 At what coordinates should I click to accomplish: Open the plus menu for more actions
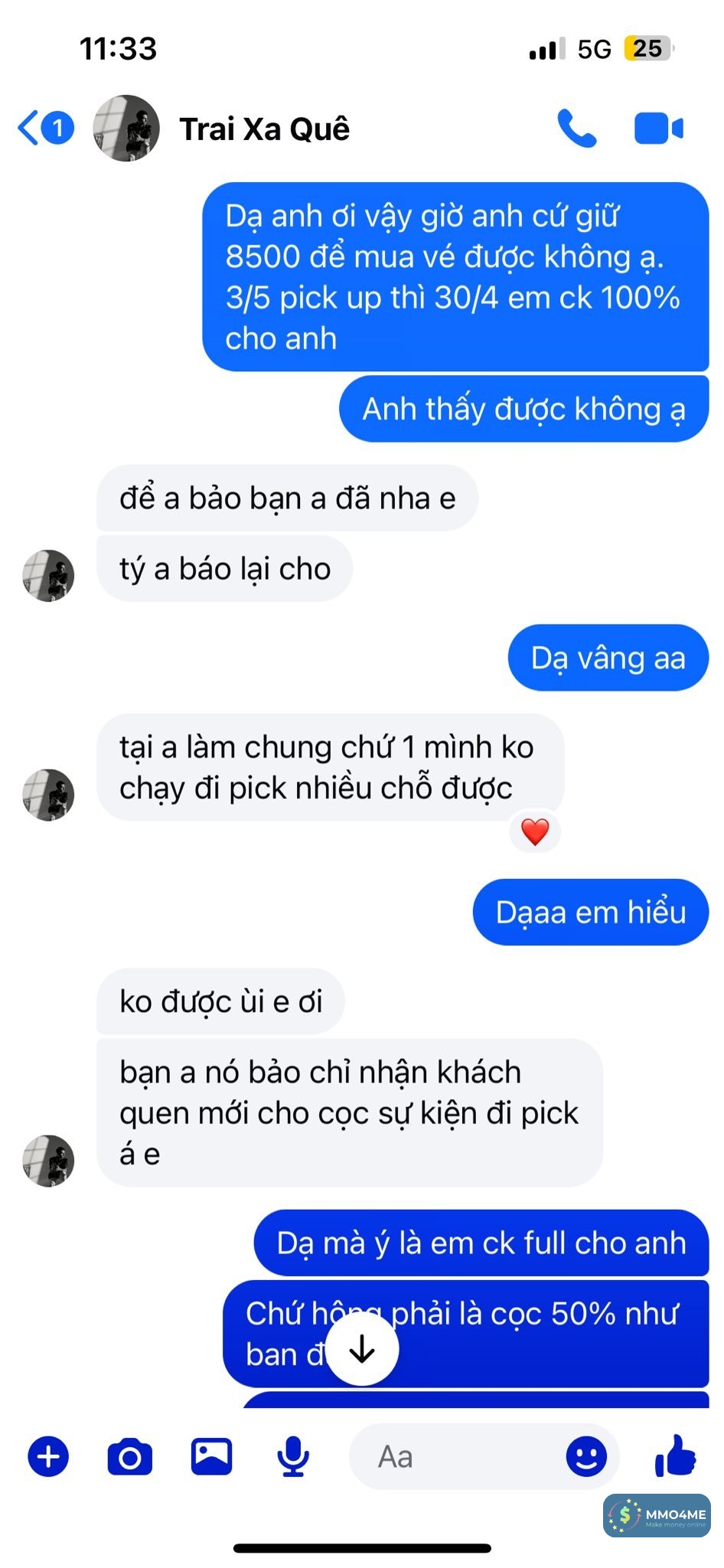coord(48,1456)
